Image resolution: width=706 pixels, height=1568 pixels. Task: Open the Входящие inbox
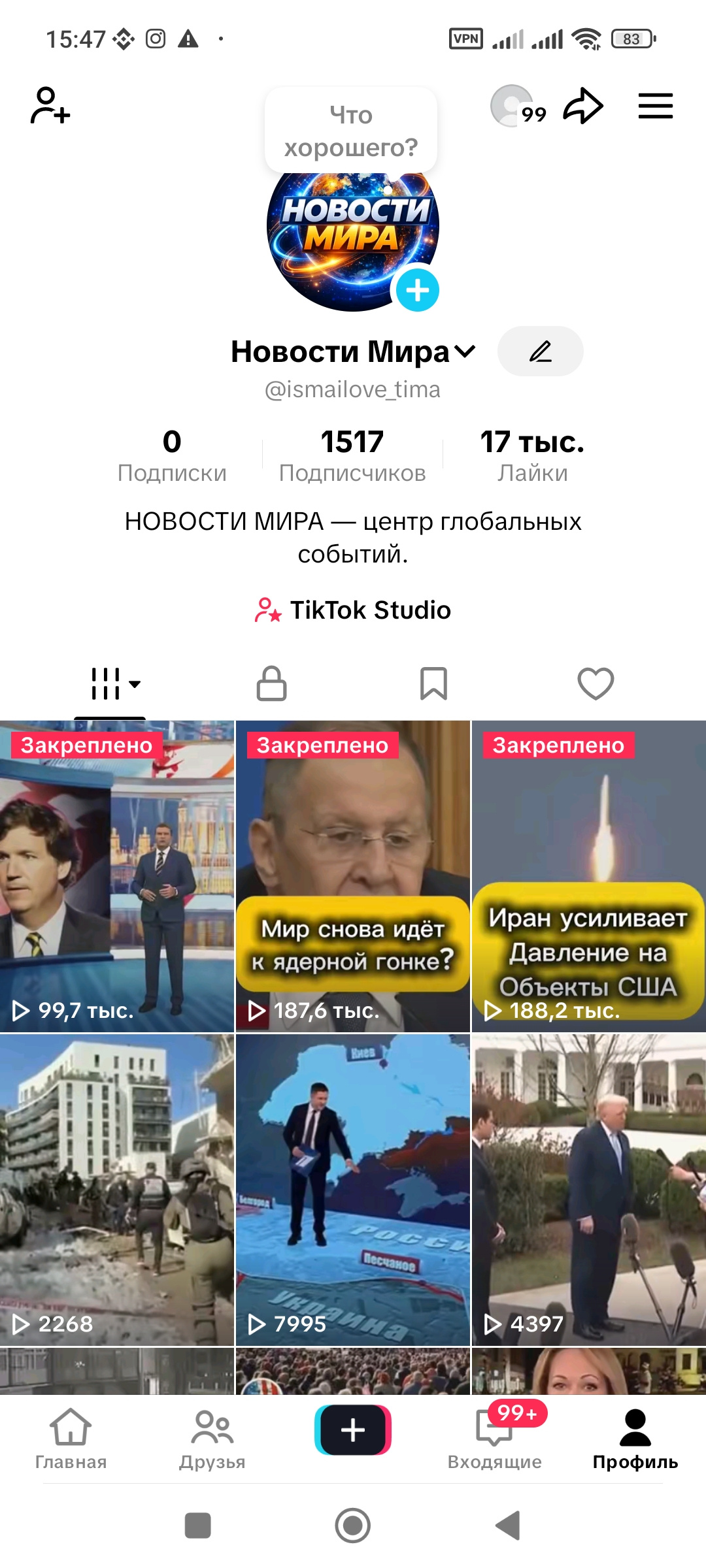tap(495, 1437)
